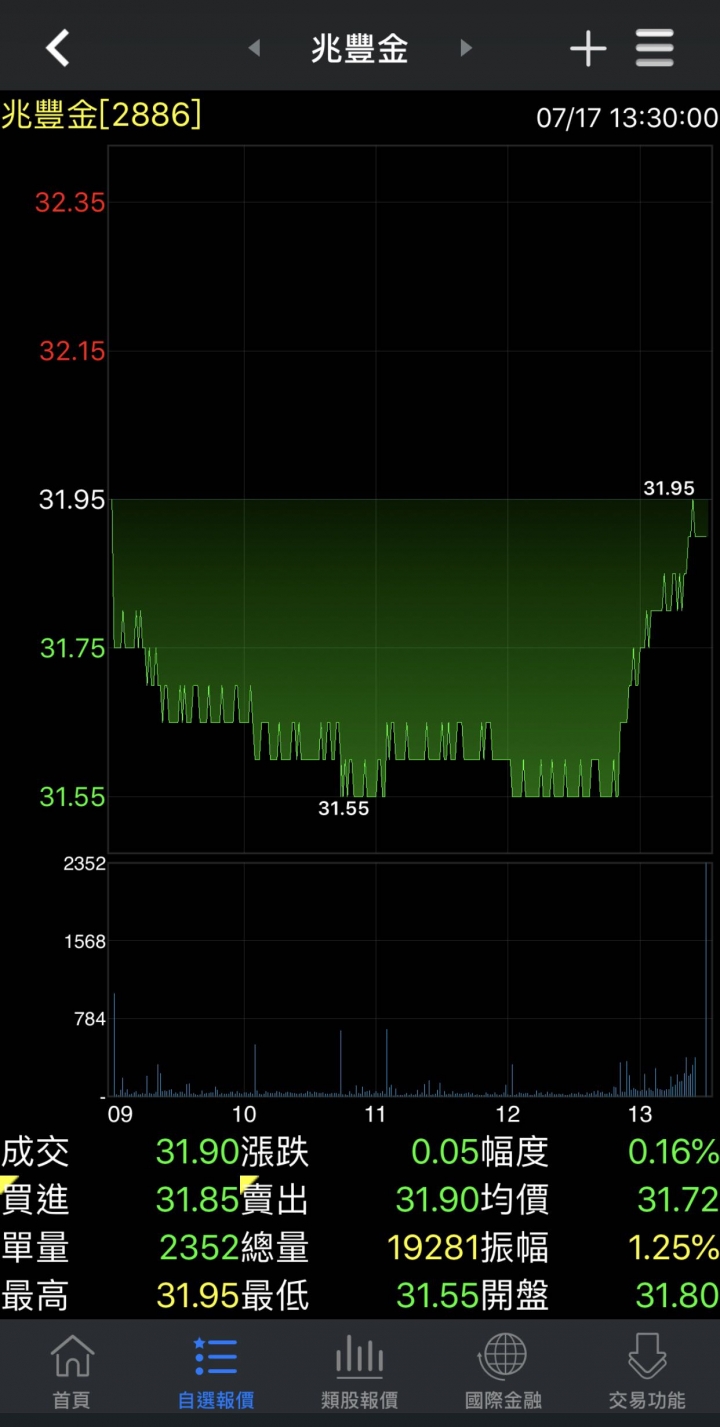Select the 賣出 price 31.90
The width and height of the screenshot is (720, 1427).
[x=437, y=1199]
